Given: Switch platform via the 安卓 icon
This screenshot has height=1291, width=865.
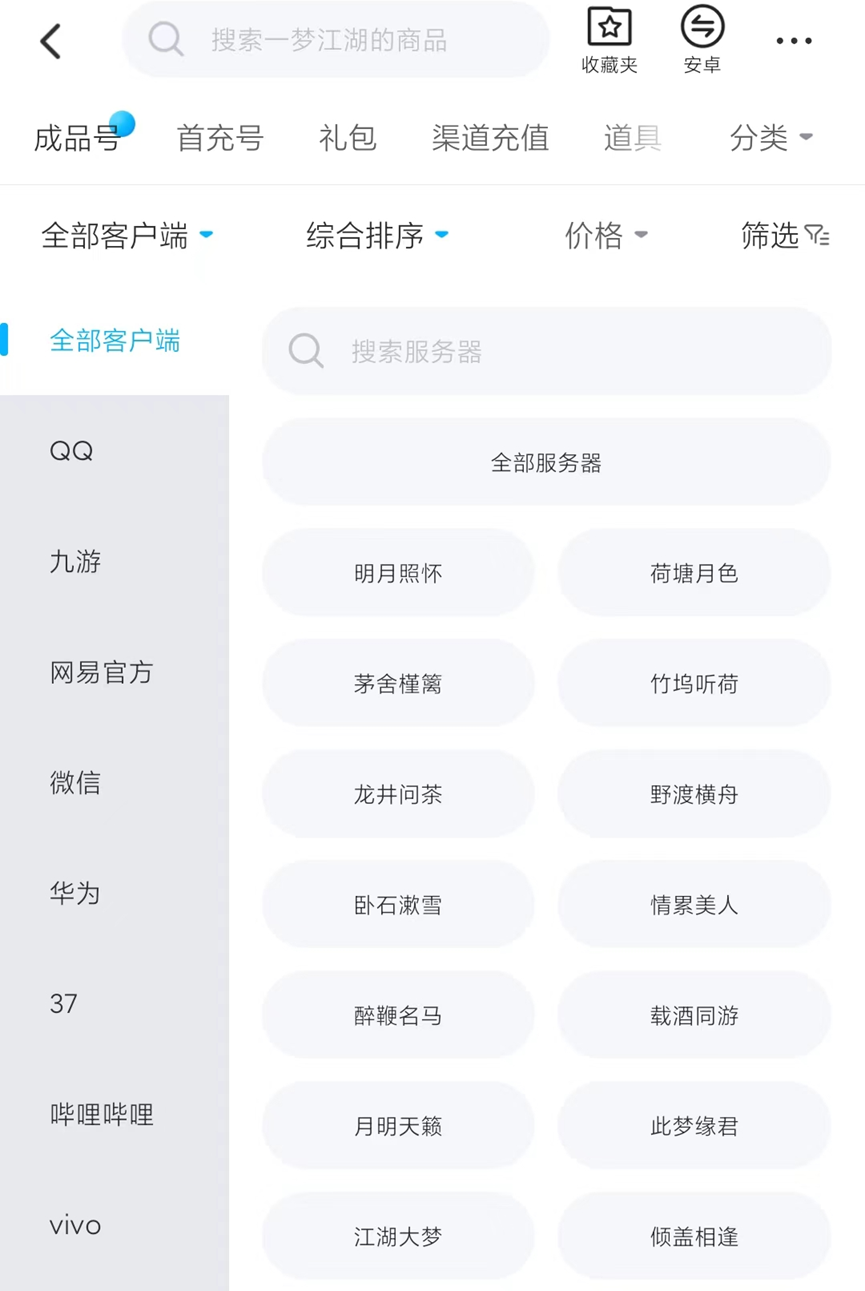Looking at the screenshot, I should coord(702,40).
